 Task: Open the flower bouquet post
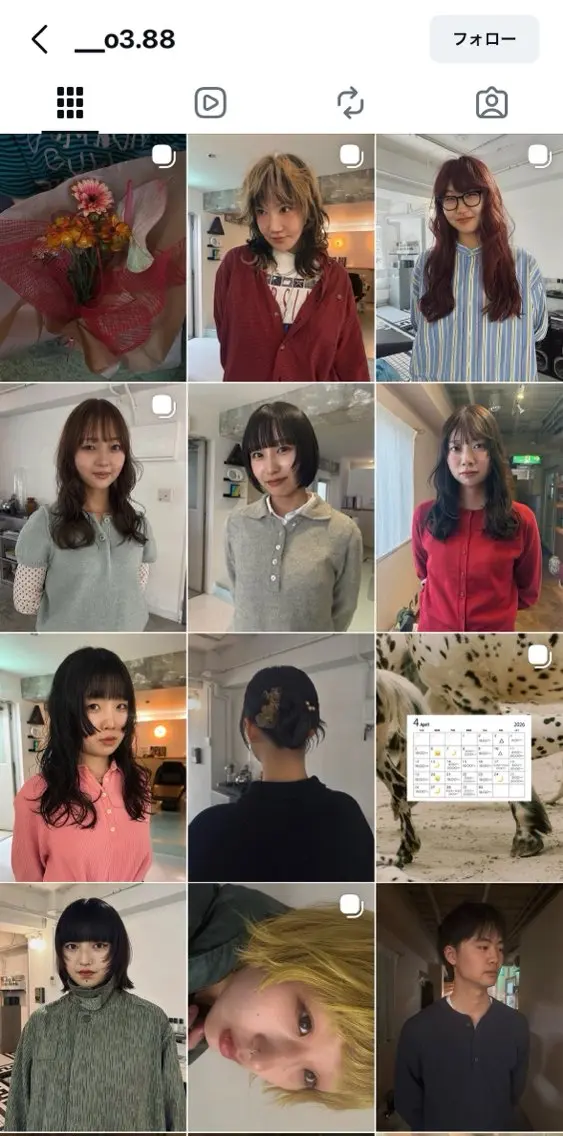click(x=93, y=258)
